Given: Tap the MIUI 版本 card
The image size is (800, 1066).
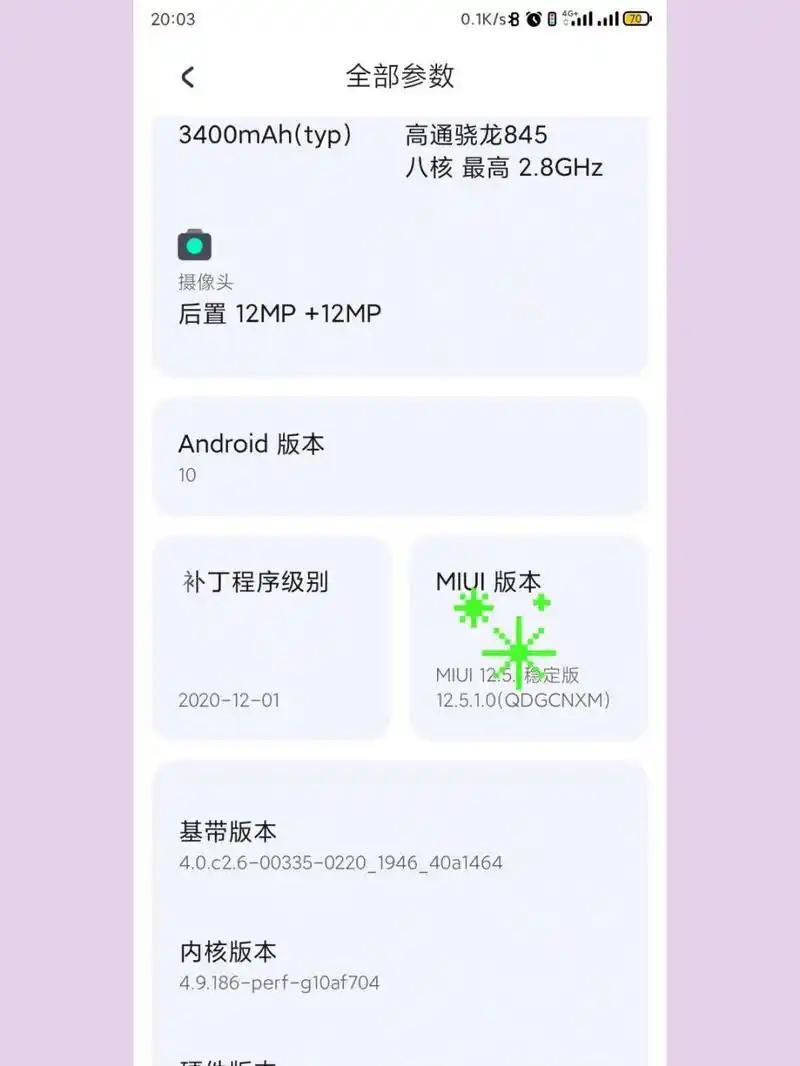Looking at the screenshot, I should click(x=528, y=638).
